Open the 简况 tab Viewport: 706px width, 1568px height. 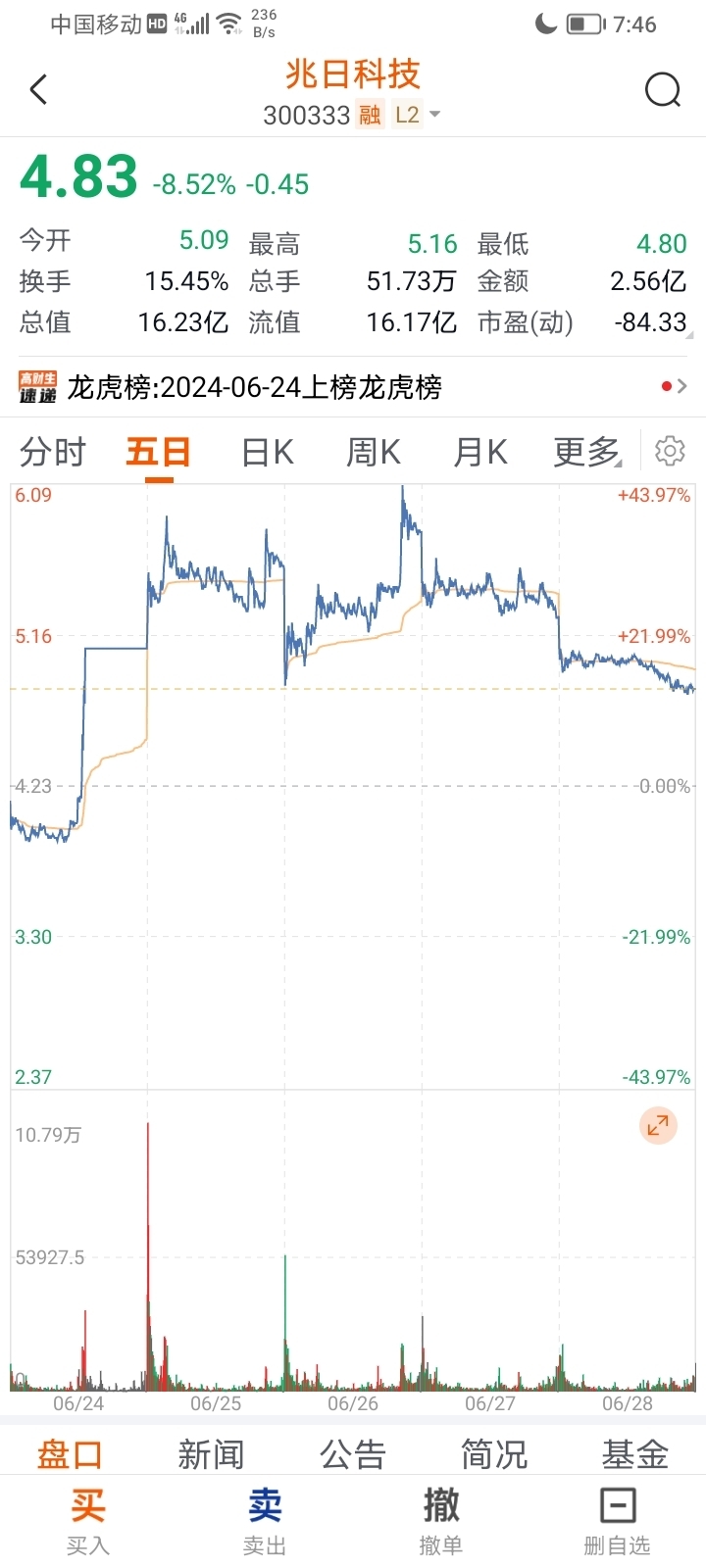coord(494,1454)
